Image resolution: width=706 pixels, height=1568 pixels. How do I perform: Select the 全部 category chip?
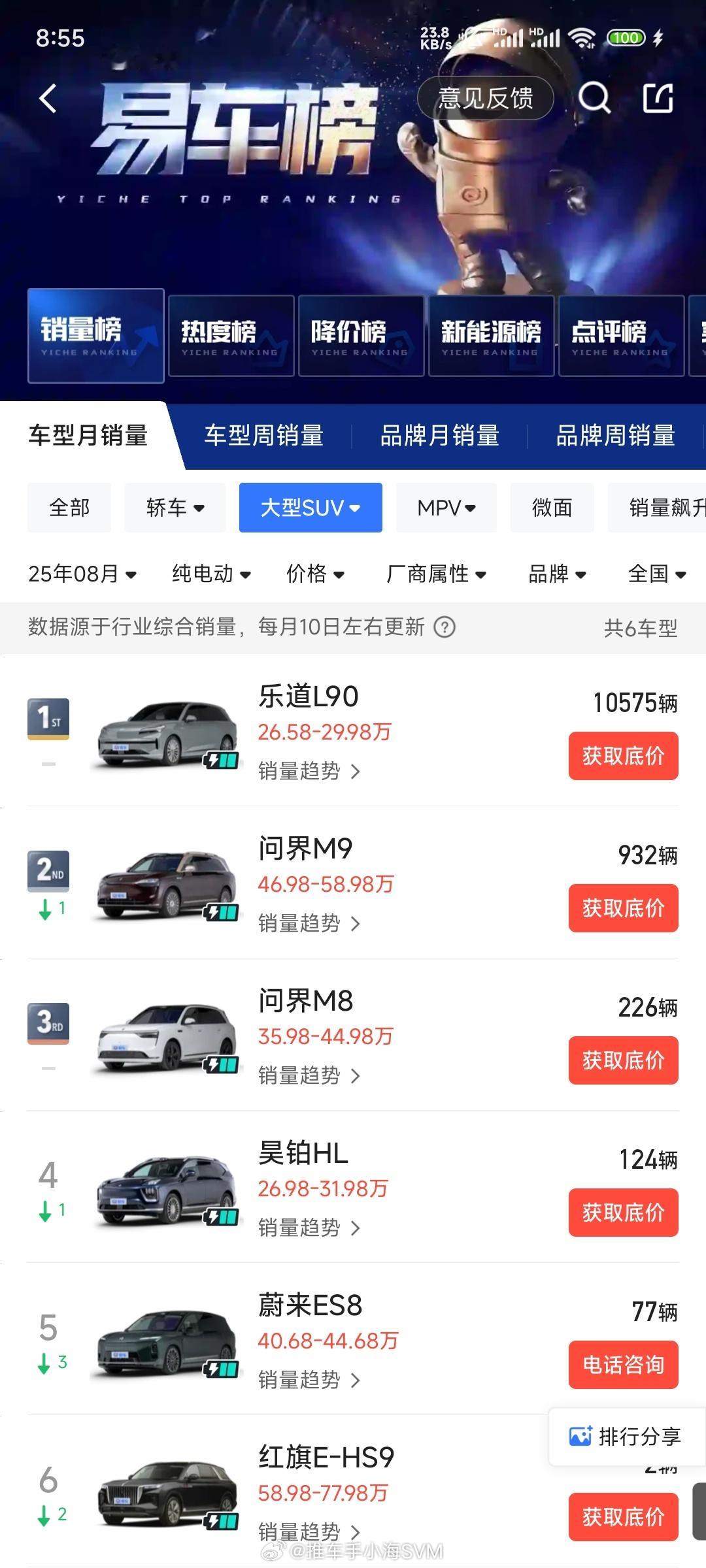[69, 508]
